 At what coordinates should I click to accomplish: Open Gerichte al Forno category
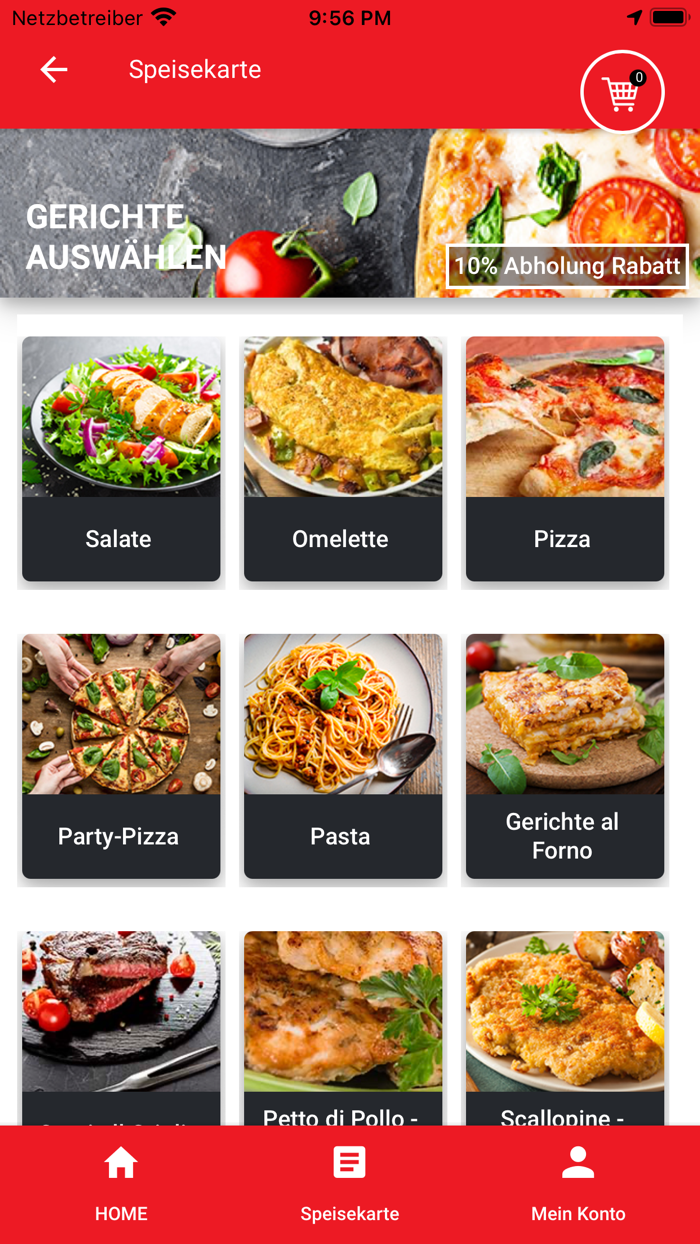click(564, 756)
